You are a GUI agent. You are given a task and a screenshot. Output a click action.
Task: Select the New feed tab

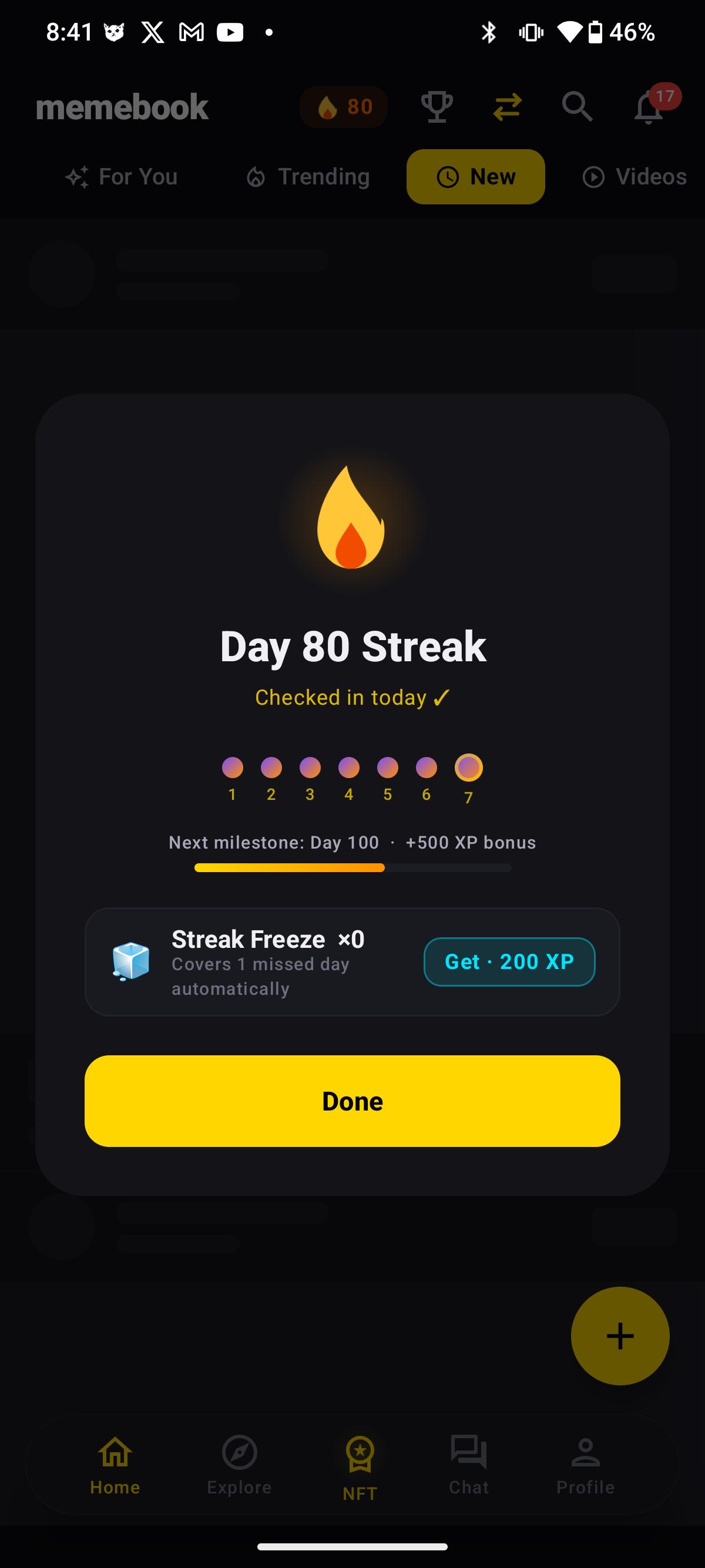475,177
